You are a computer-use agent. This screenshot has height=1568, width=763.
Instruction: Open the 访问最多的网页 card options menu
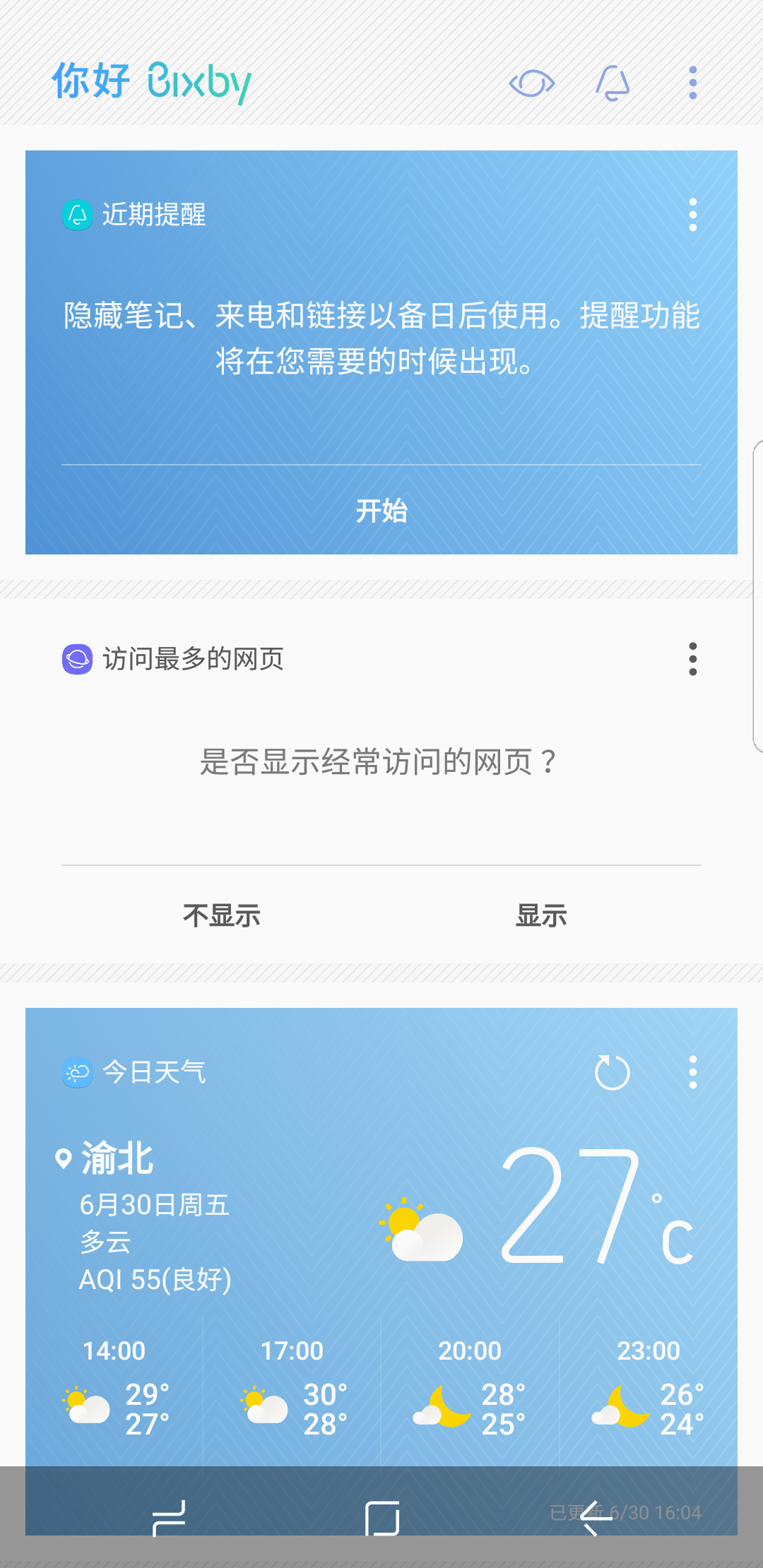(692, 659)
